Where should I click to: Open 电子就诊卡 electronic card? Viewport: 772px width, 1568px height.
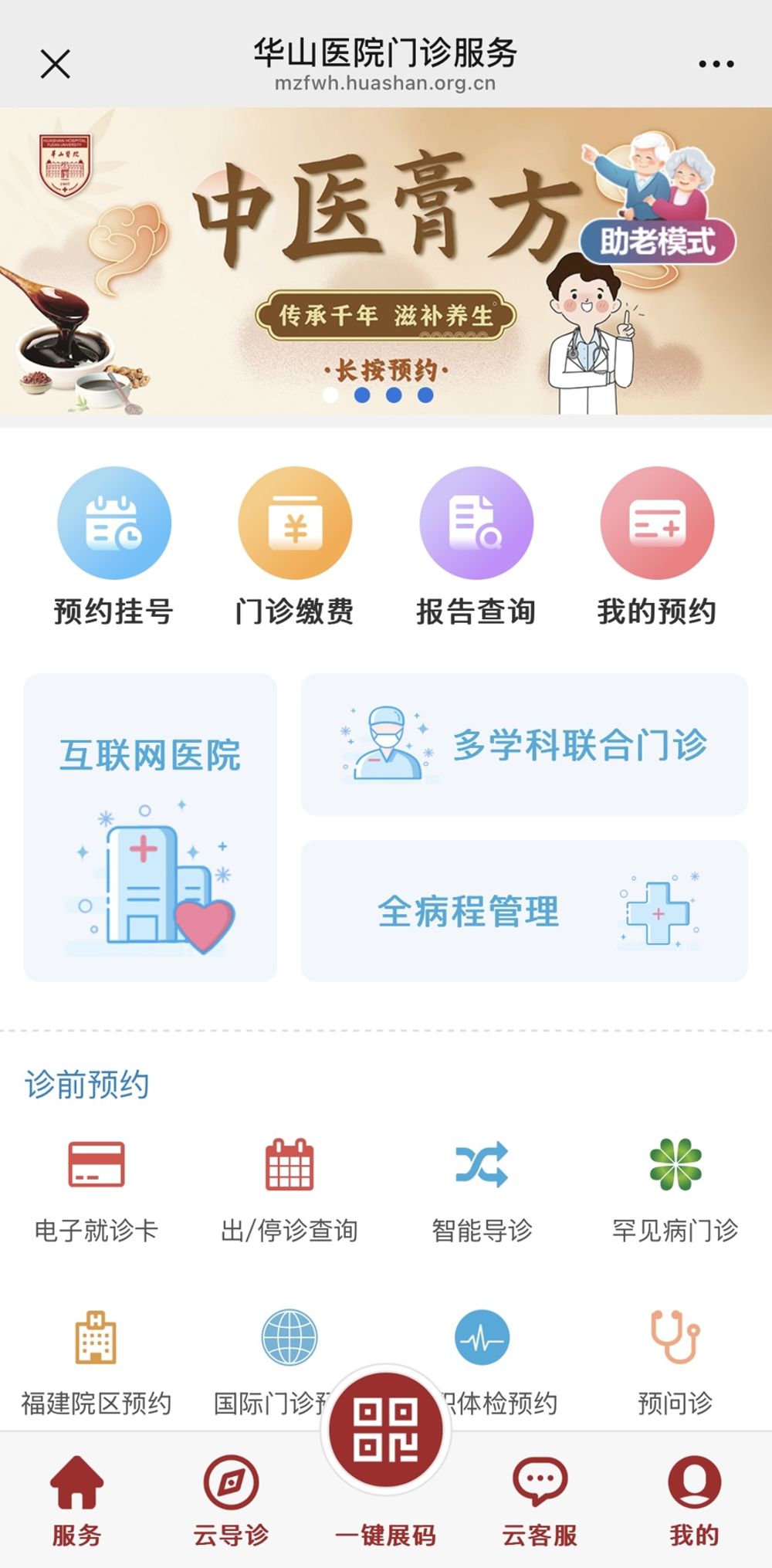tap(96, 1189)
